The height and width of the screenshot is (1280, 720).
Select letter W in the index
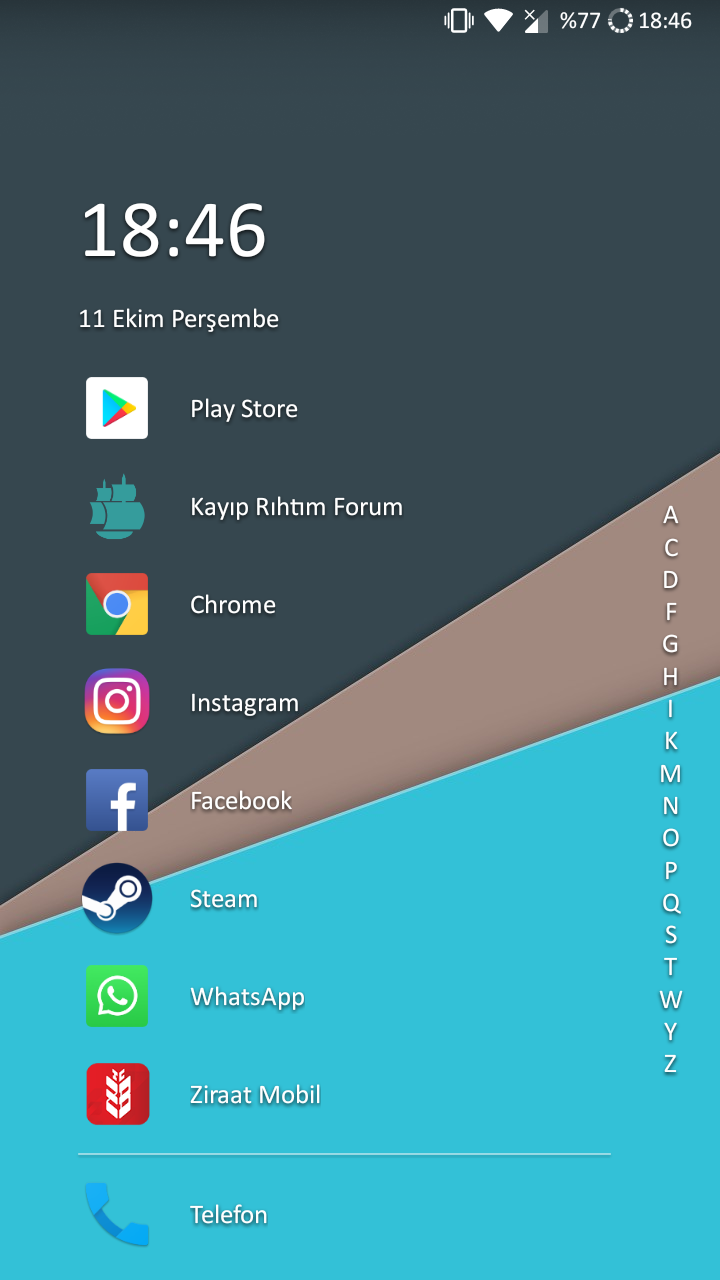point(671,999)
